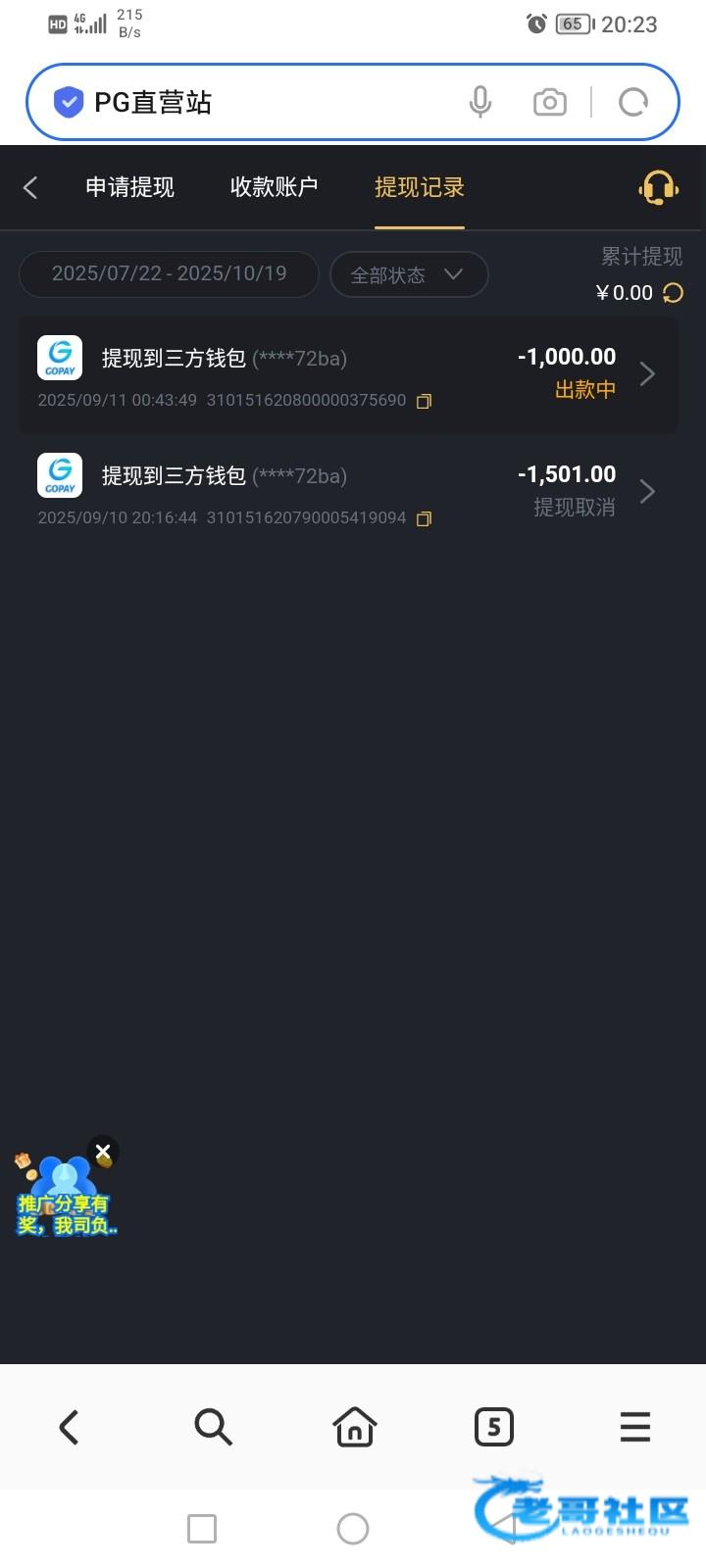Start voice search with microphone icon

pyautogui.click(x=479, y=102)
